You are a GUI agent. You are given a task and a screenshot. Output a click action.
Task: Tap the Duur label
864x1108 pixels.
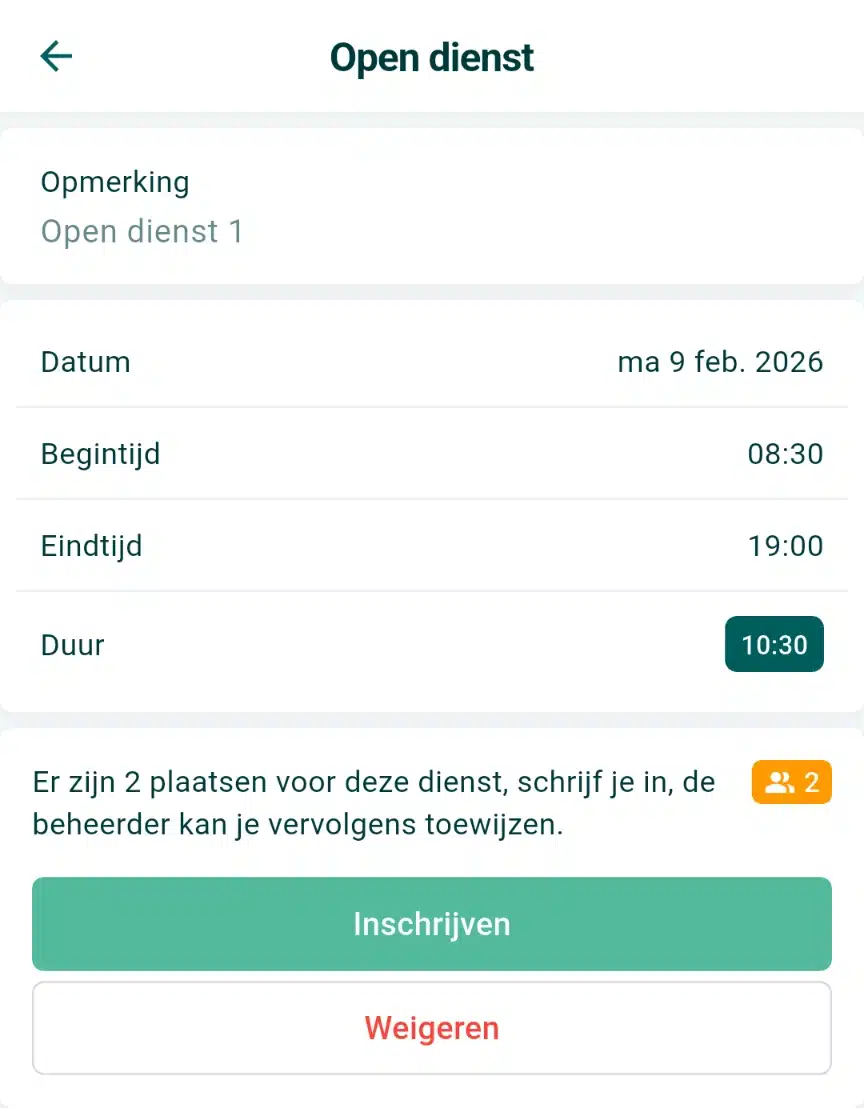(x=72, y=644)
